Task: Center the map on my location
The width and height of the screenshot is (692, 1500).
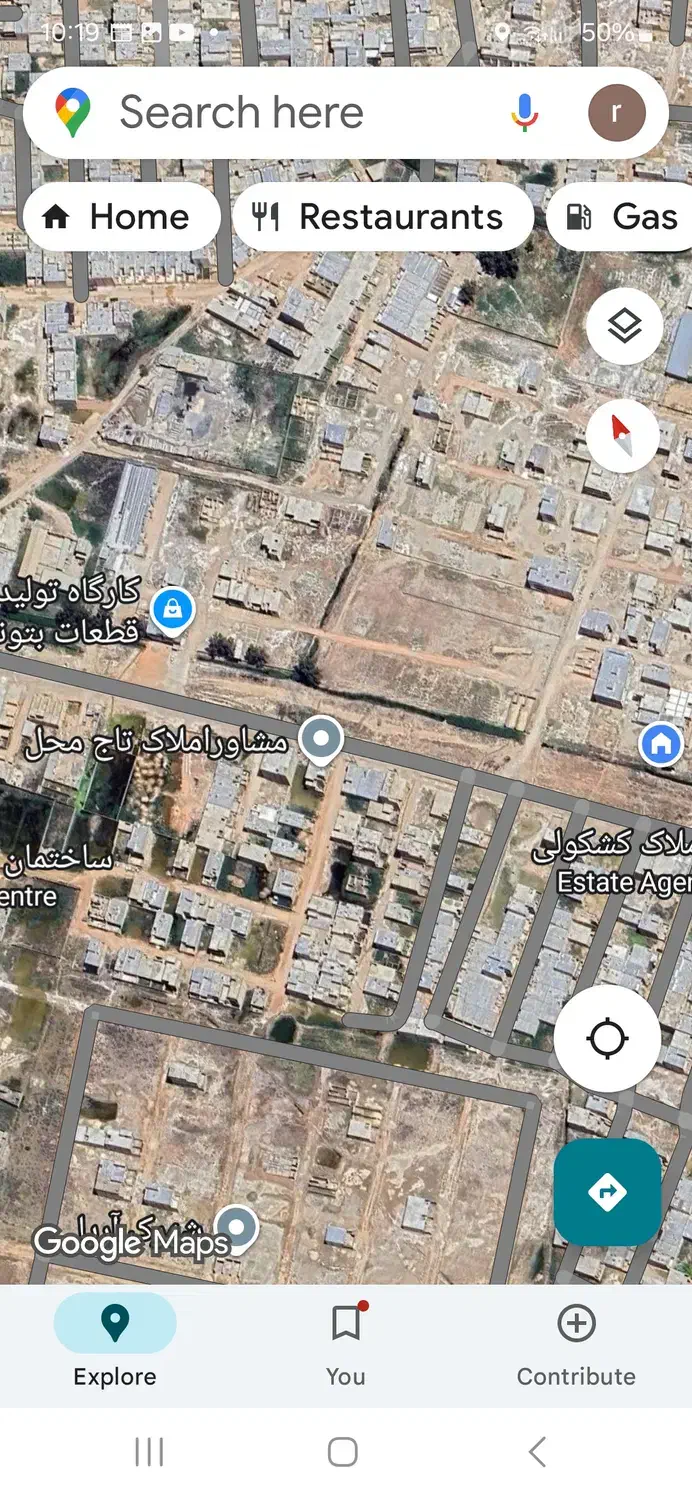Action: tap(607, 1039)
